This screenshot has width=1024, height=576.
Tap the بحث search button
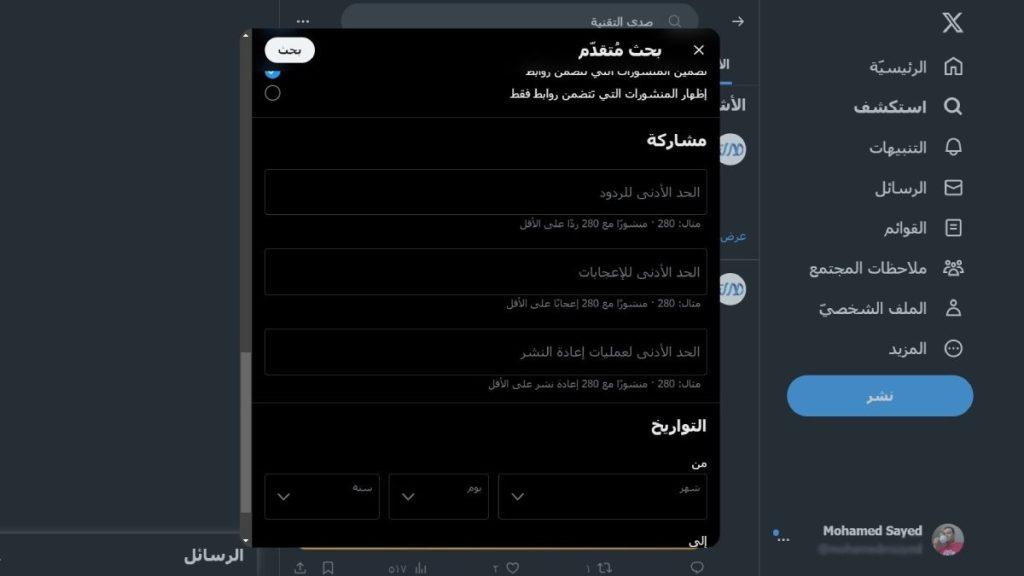click(x=289, y=50)
